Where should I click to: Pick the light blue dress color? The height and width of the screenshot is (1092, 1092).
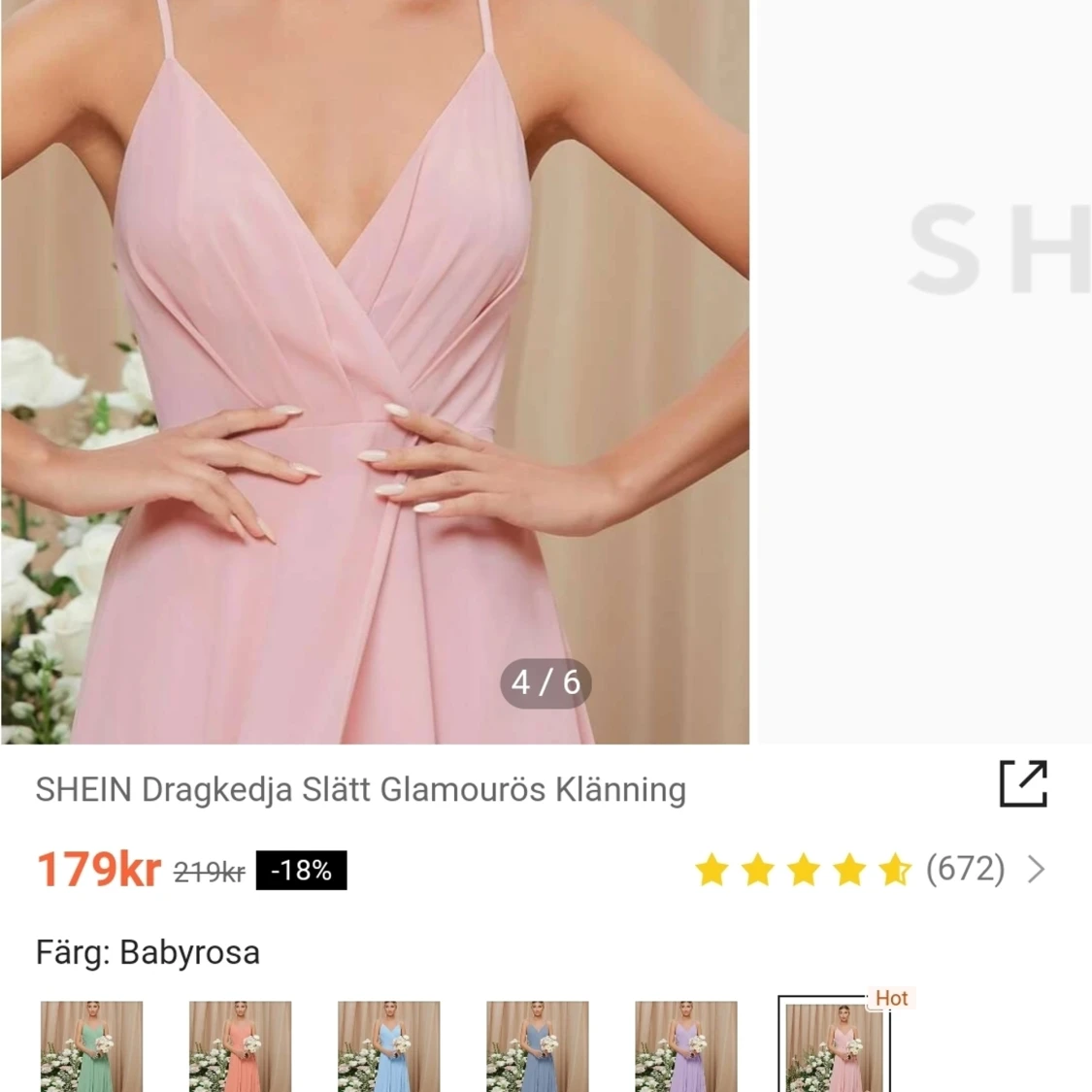388,1046
